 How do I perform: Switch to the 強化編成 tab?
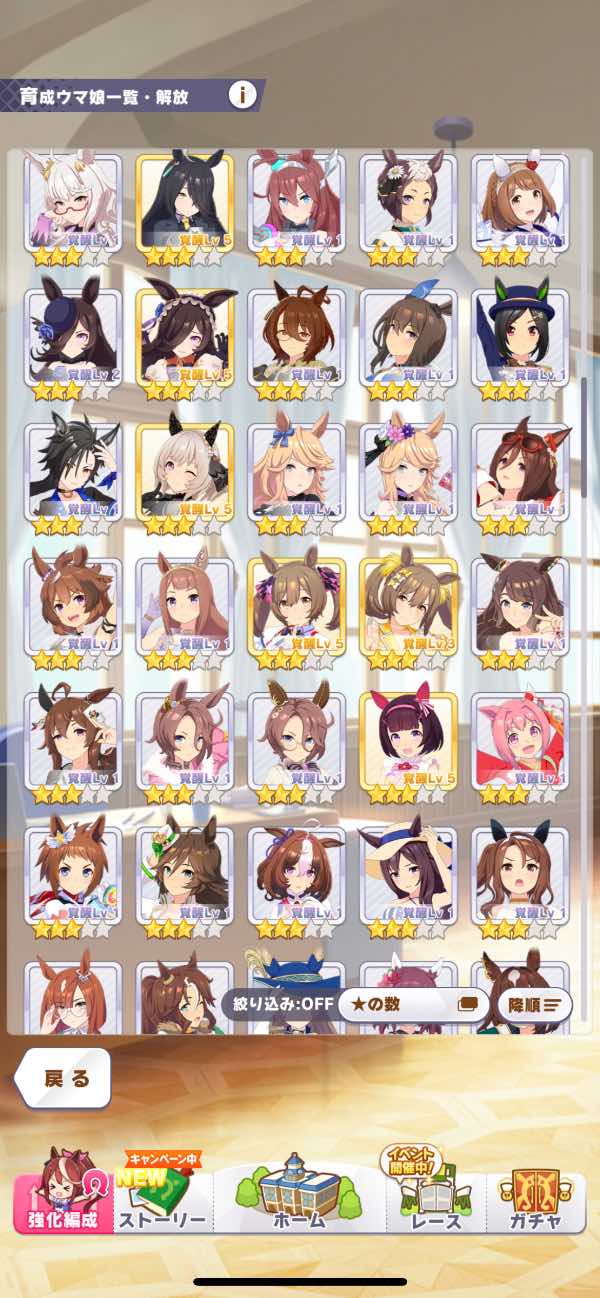click(62, 1200)
